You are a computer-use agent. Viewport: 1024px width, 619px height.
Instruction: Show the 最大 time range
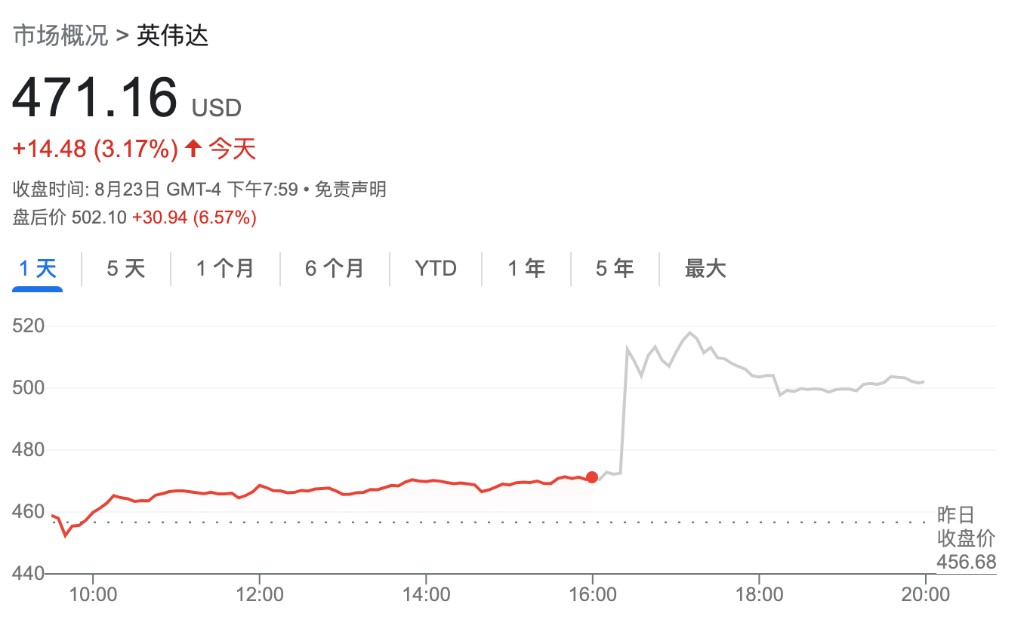[x=705, y=268]
